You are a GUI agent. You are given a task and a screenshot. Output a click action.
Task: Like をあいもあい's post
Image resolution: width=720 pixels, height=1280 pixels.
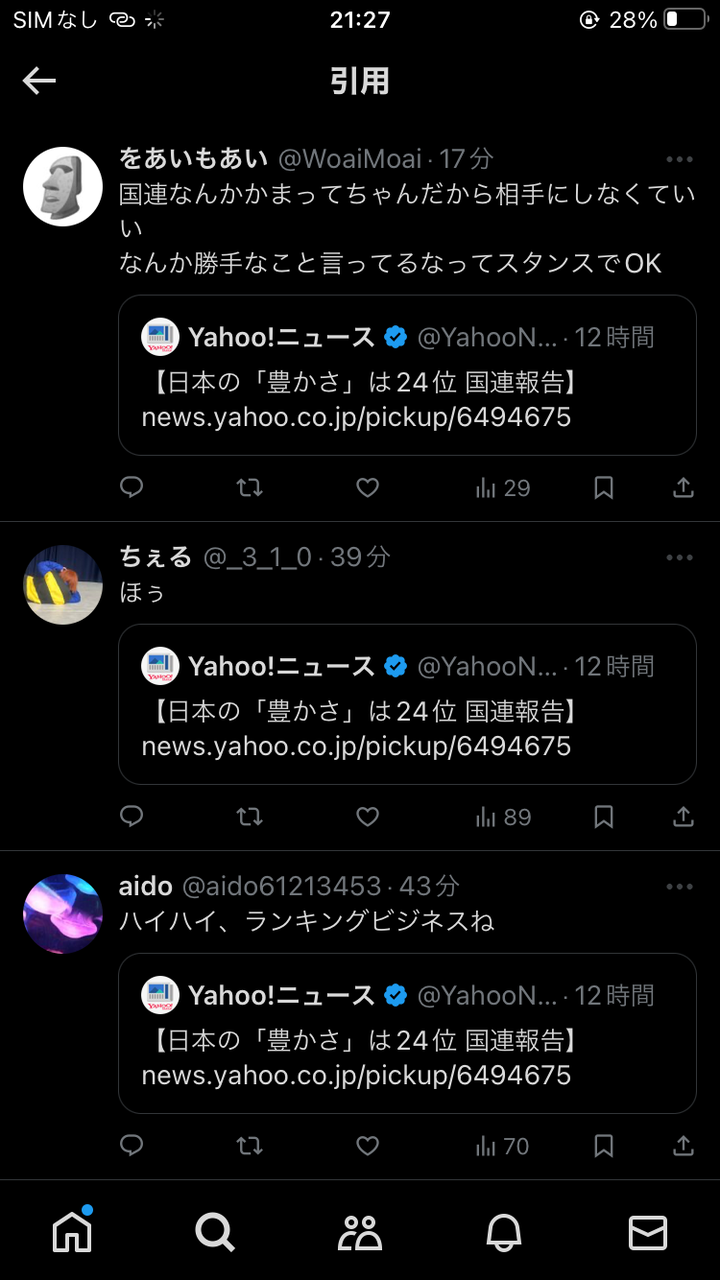pyautogui.click(x=368, y=487)
